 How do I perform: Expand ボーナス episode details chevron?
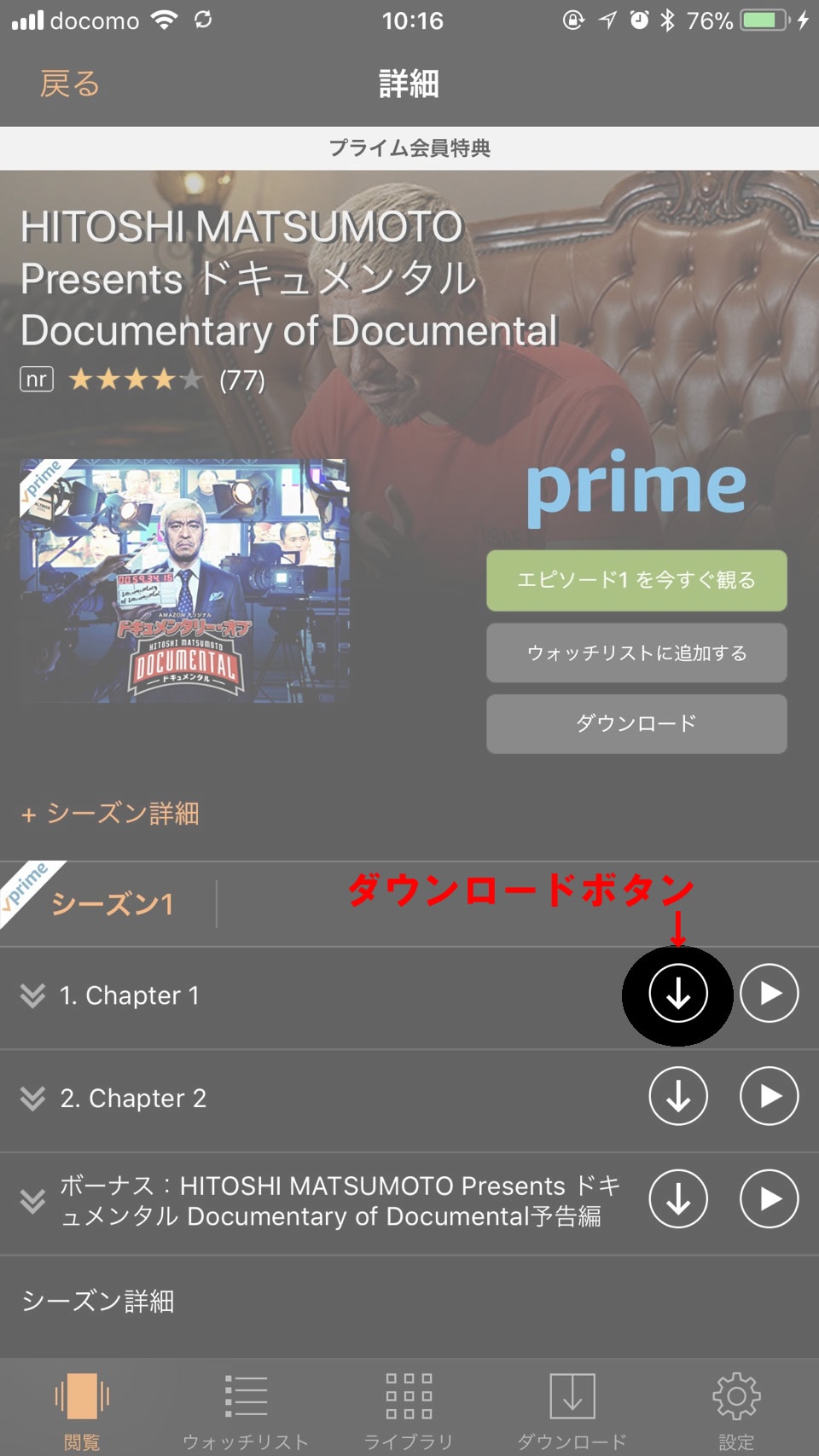point(32,1201)
